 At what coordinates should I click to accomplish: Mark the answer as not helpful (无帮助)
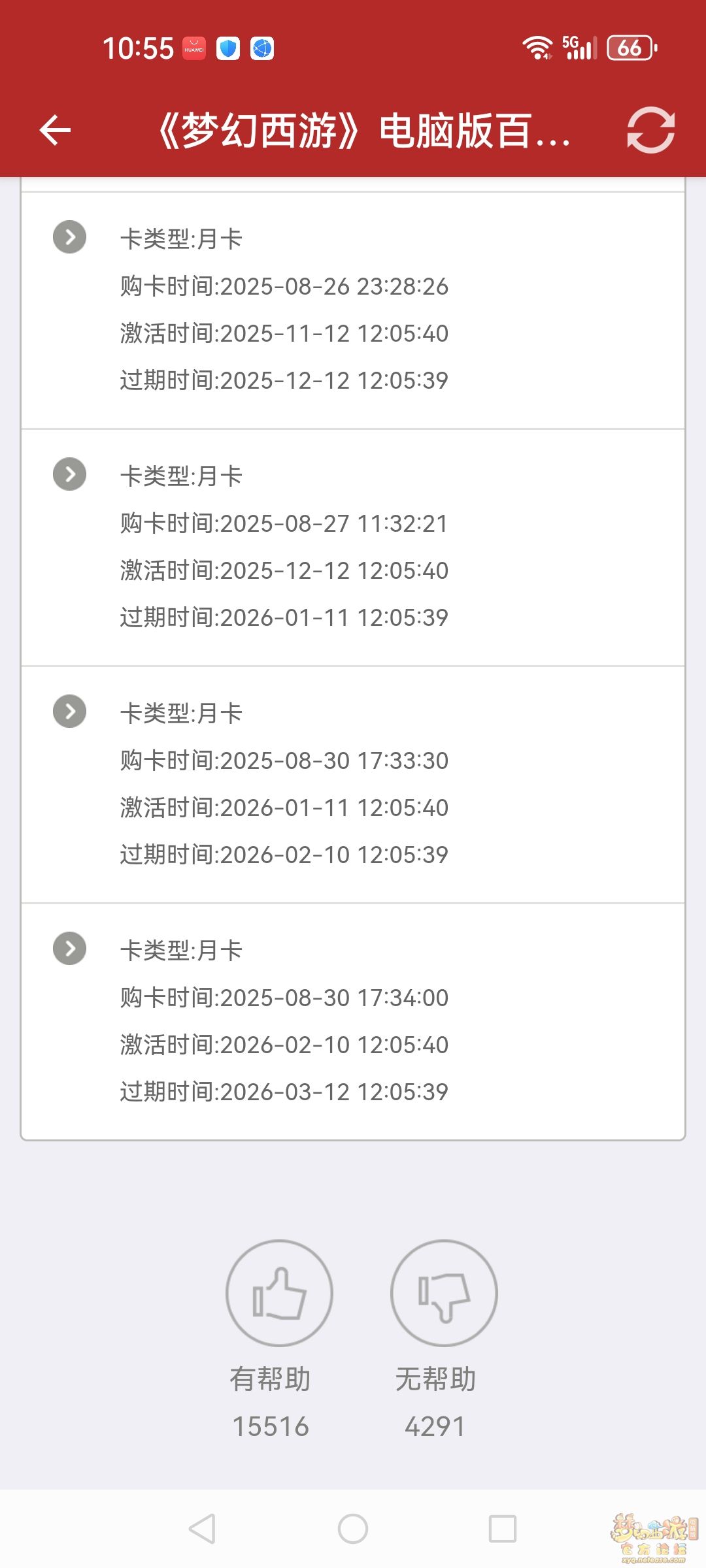(444, 1293)
